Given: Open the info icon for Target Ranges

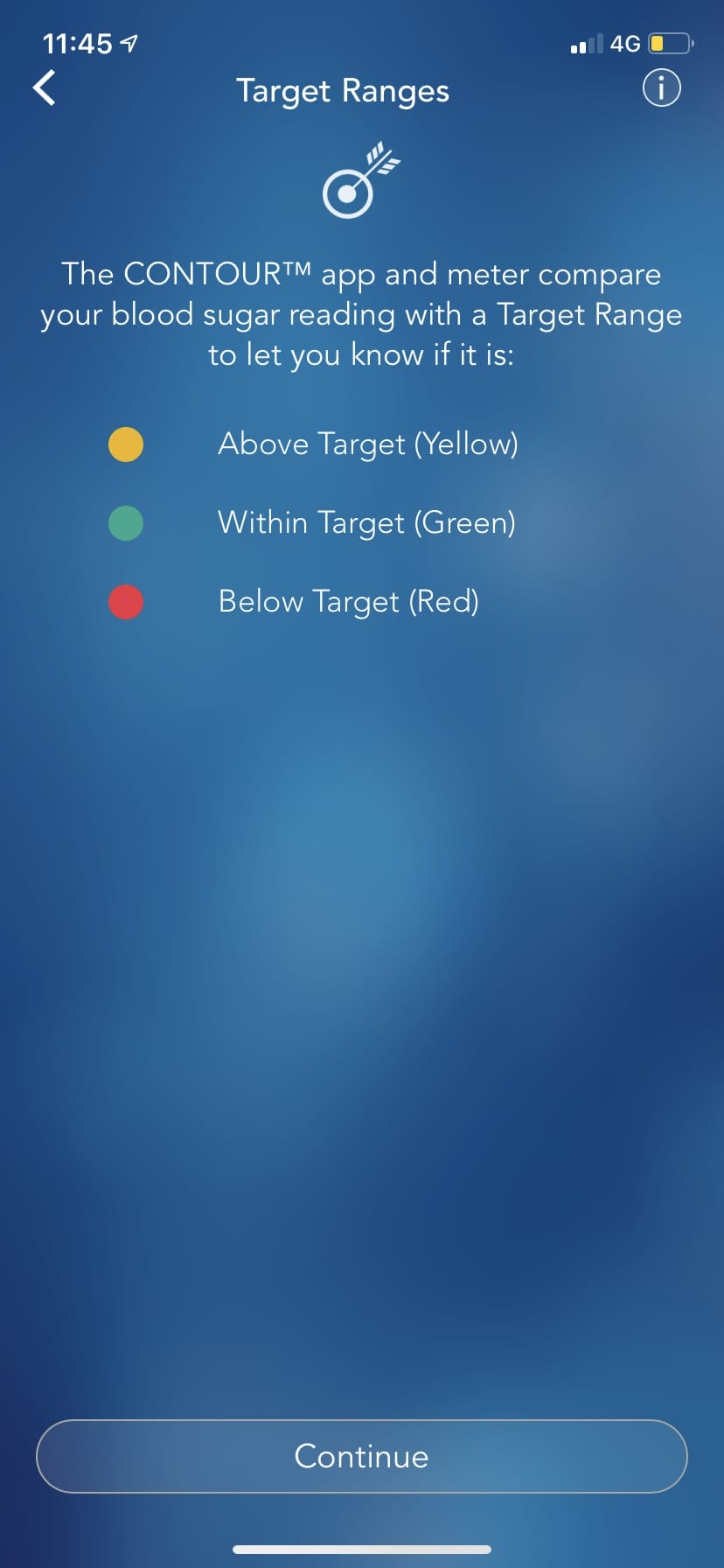Looking at the screenshot, I should (661, 87).
